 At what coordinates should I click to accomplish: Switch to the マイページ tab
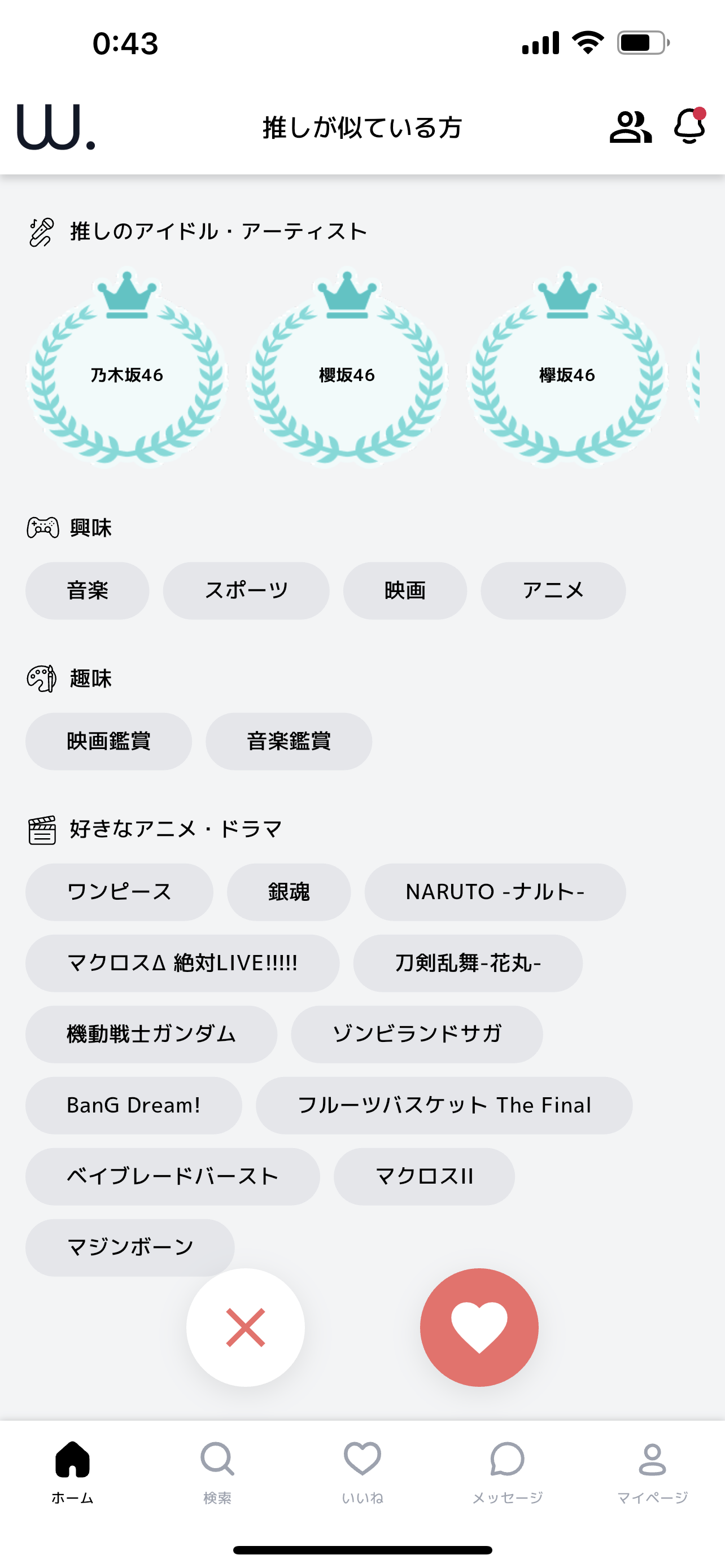tap(652, 1470)
